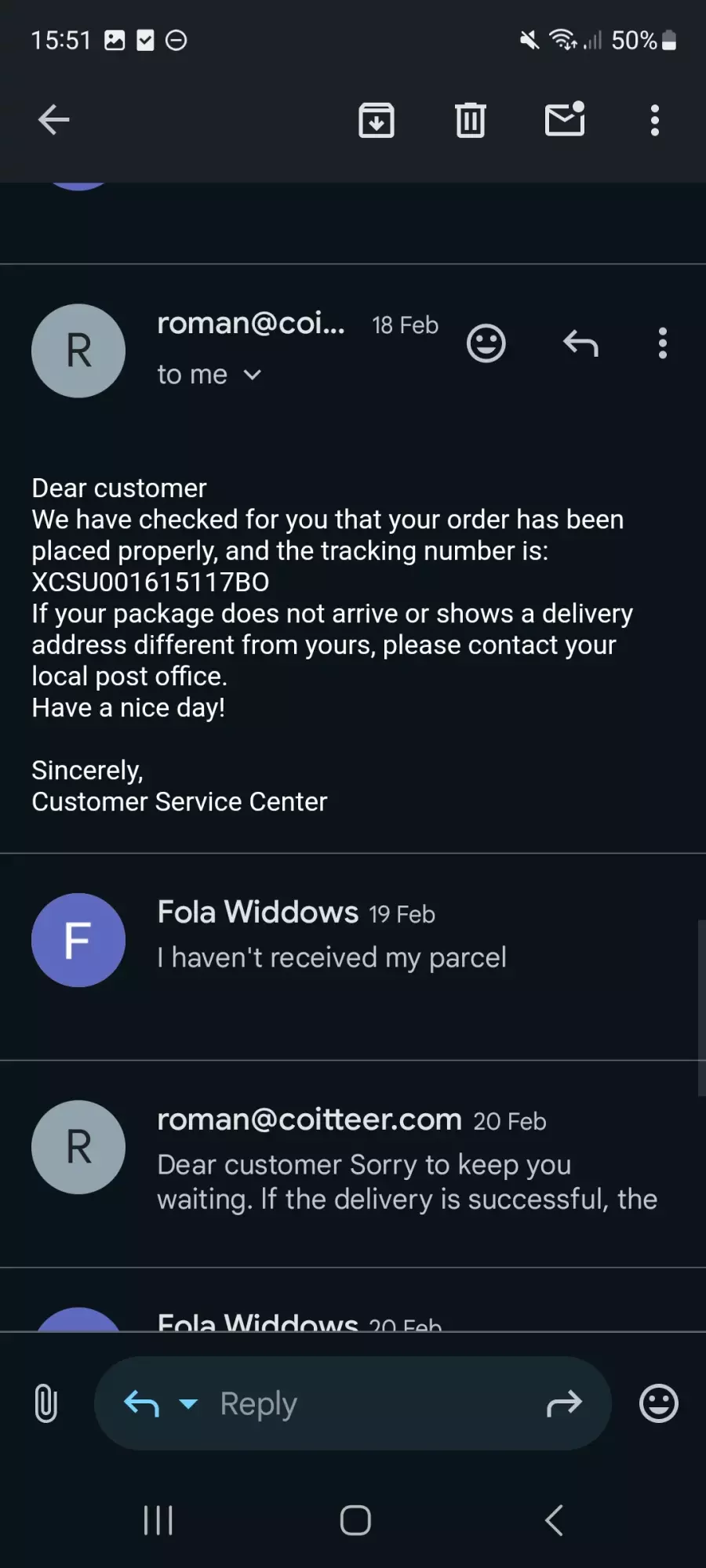Open roman@coitteer.com's 20 Feb message

[353, 1164]
